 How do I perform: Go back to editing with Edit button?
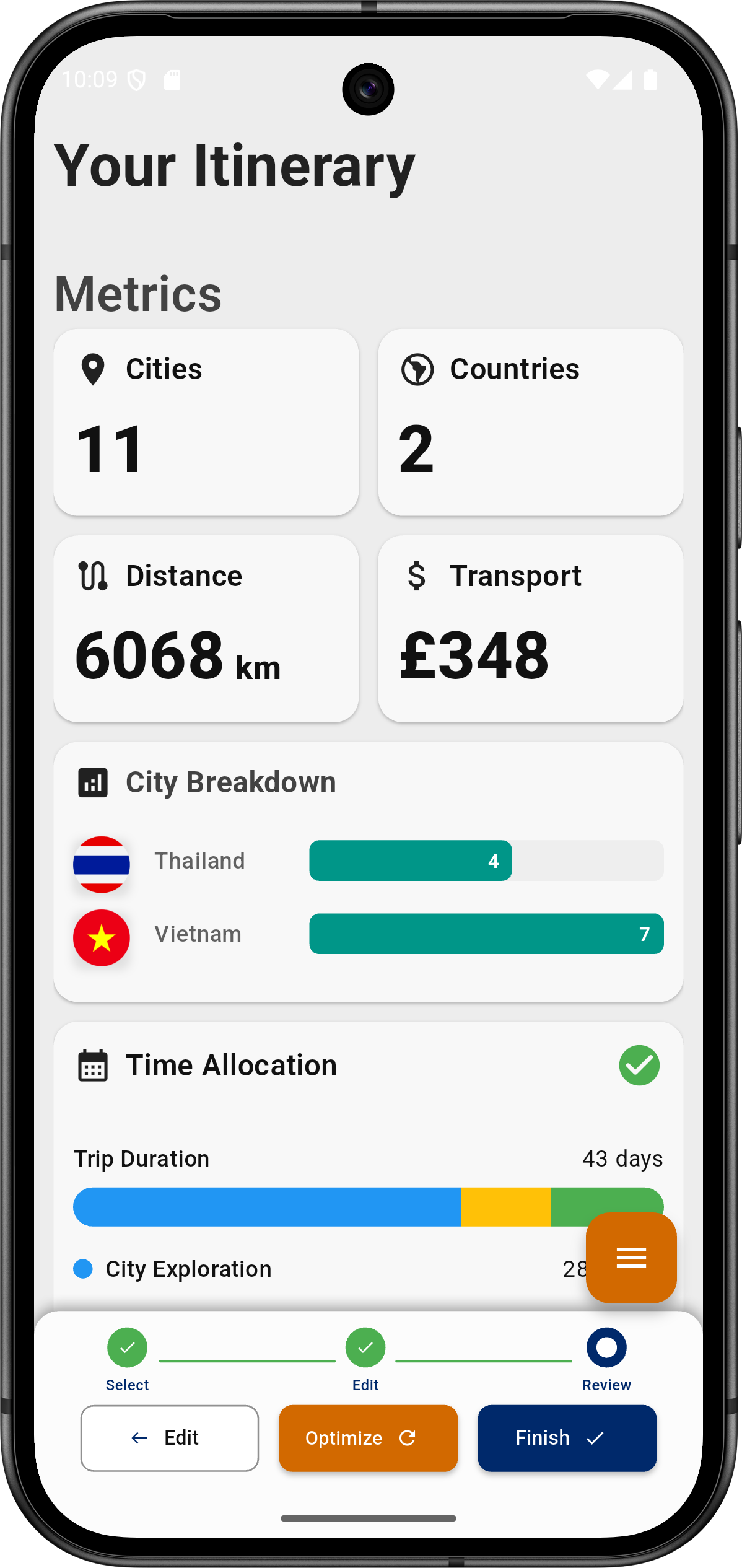[x=170, y=1437]
